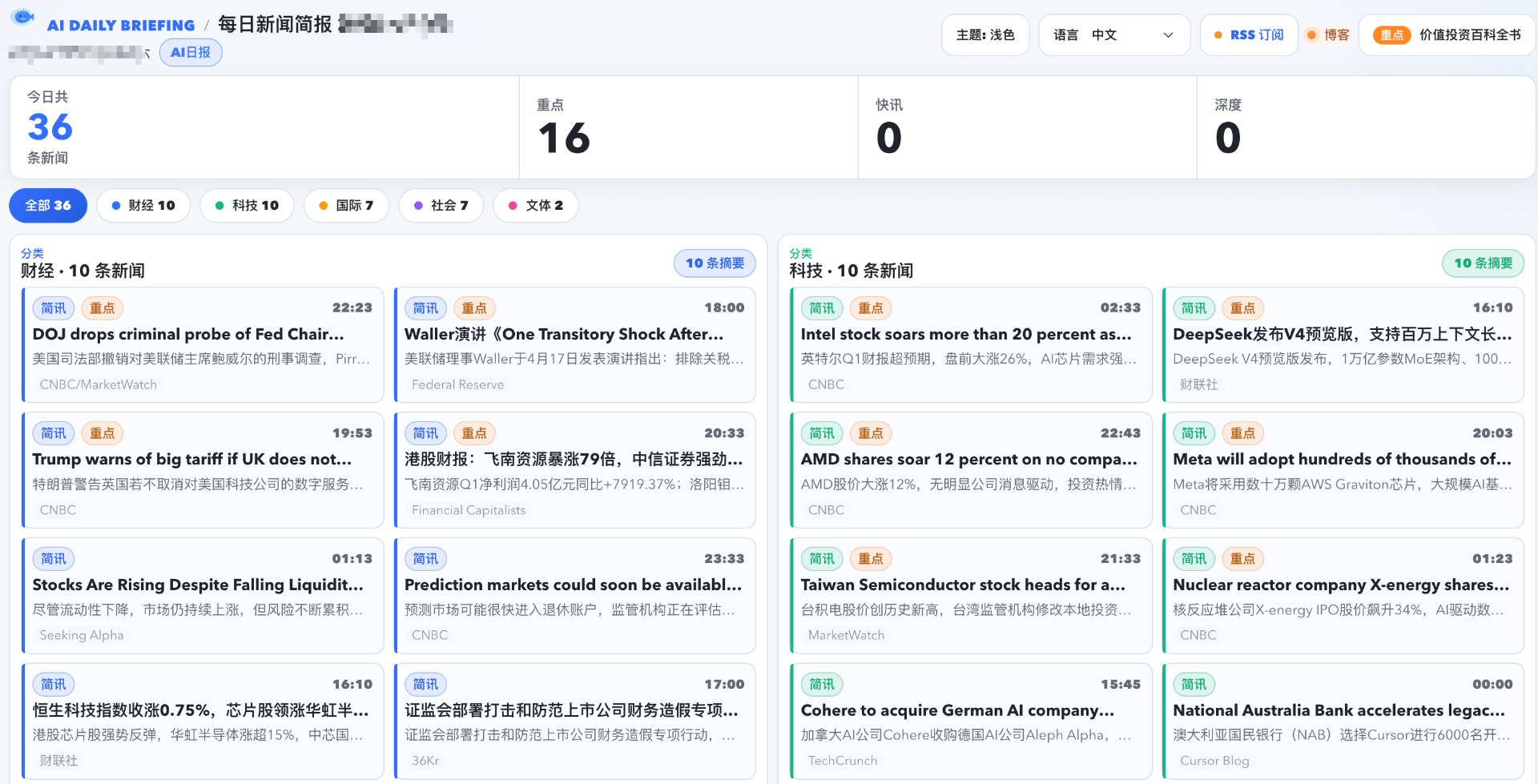This screenshot has width=1538, height=784.
Task: Open the Intel stock soars article
Action: tap(966, 335)
